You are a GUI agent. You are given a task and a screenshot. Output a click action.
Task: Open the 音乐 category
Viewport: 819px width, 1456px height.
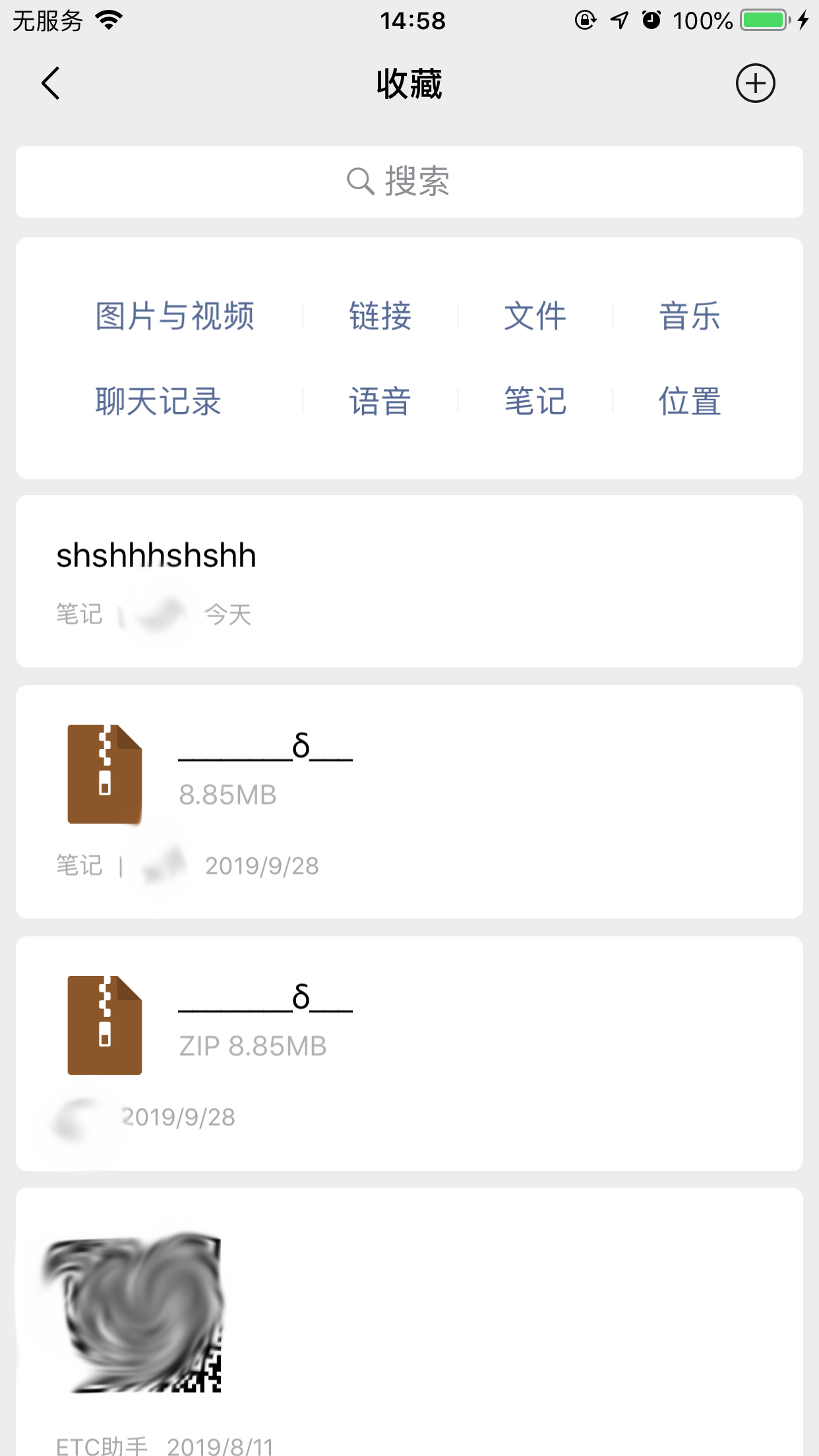pyautogui.click(x=690, y=317)
